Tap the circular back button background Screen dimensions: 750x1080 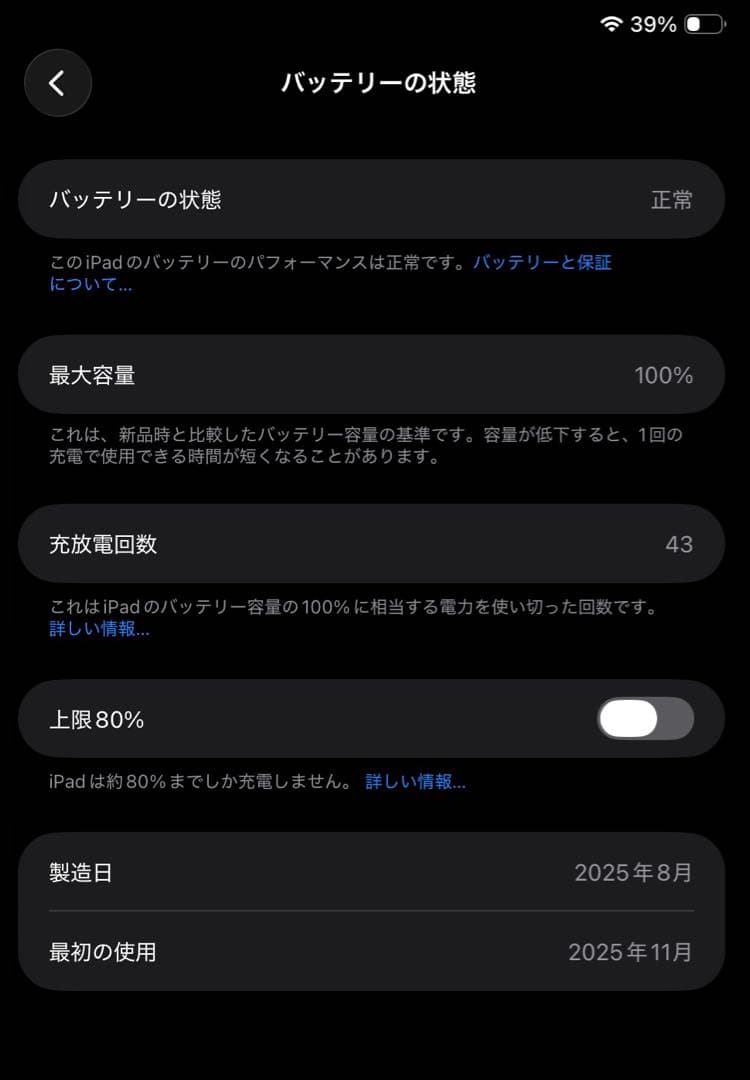(57, 84)
